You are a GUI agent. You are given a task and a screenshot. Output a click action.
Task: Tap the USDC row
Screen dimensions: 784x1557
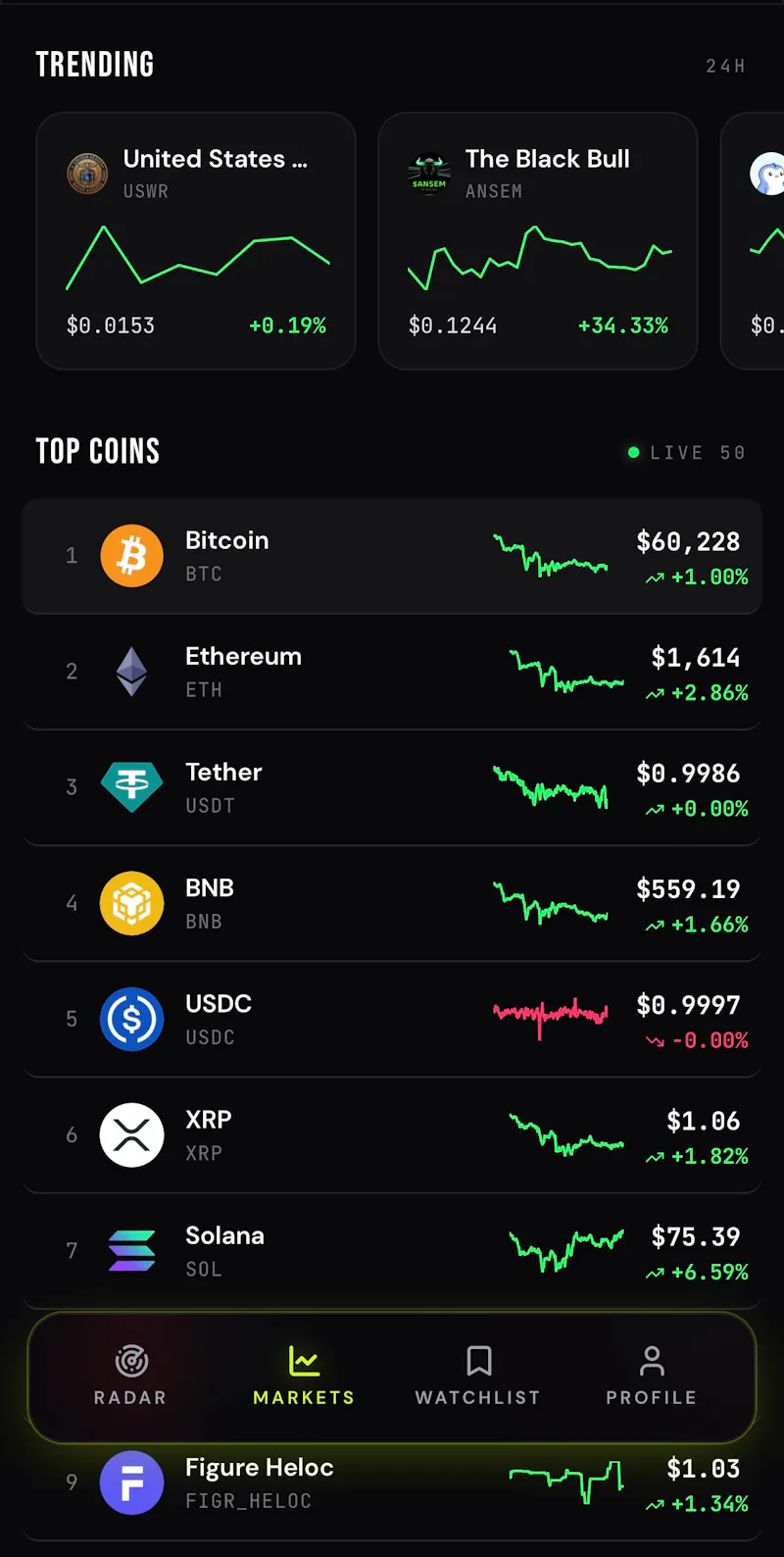point(392,1019)
